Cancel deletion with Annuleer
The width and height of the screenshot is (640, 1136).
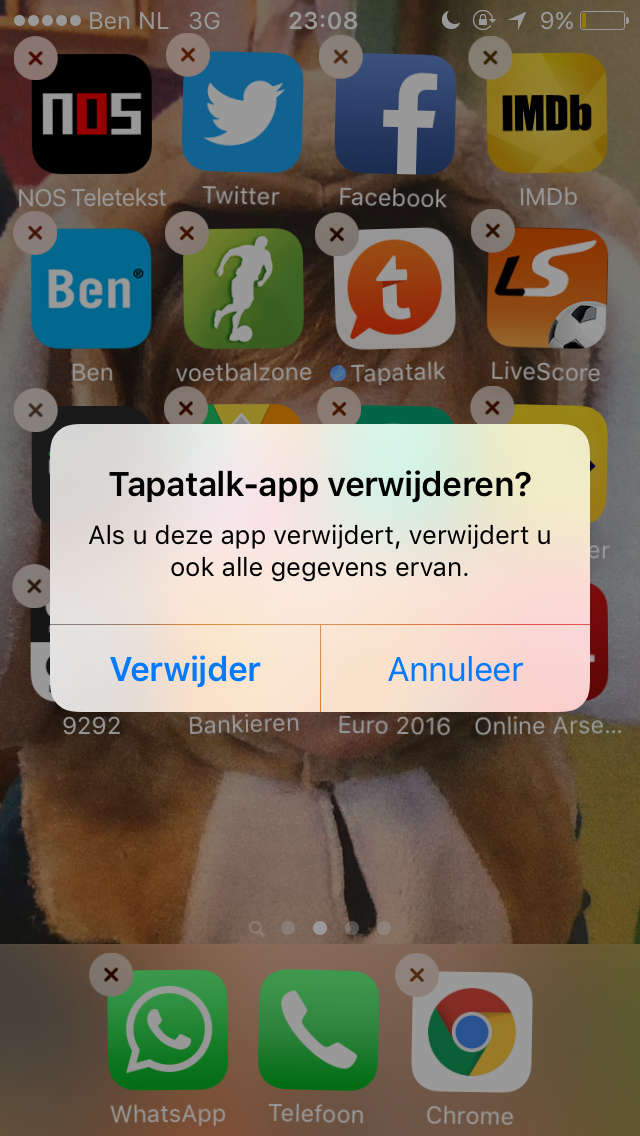[x=455, y=669]
